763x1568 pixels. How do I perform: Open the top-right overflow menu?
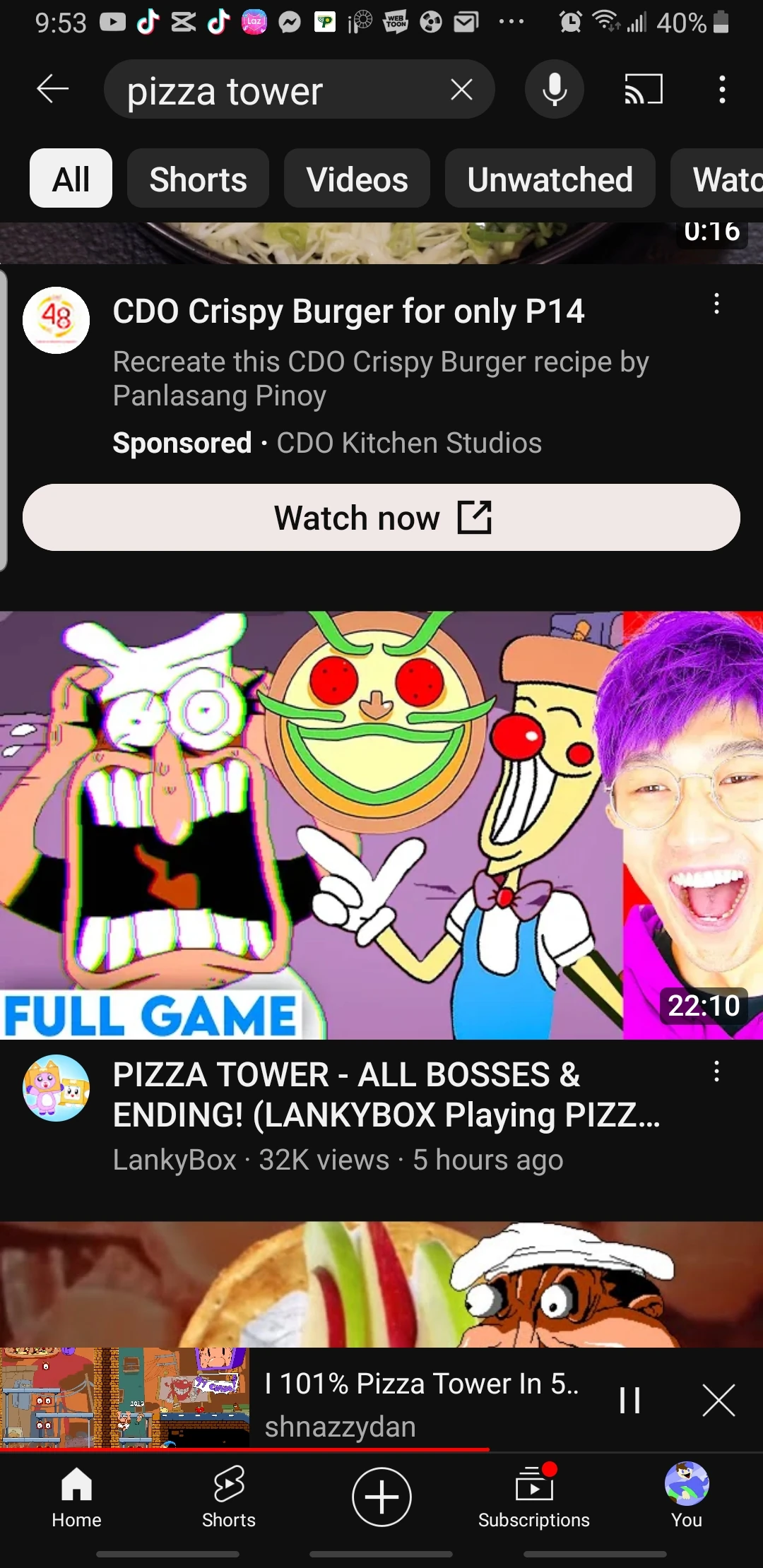(721, 90)
